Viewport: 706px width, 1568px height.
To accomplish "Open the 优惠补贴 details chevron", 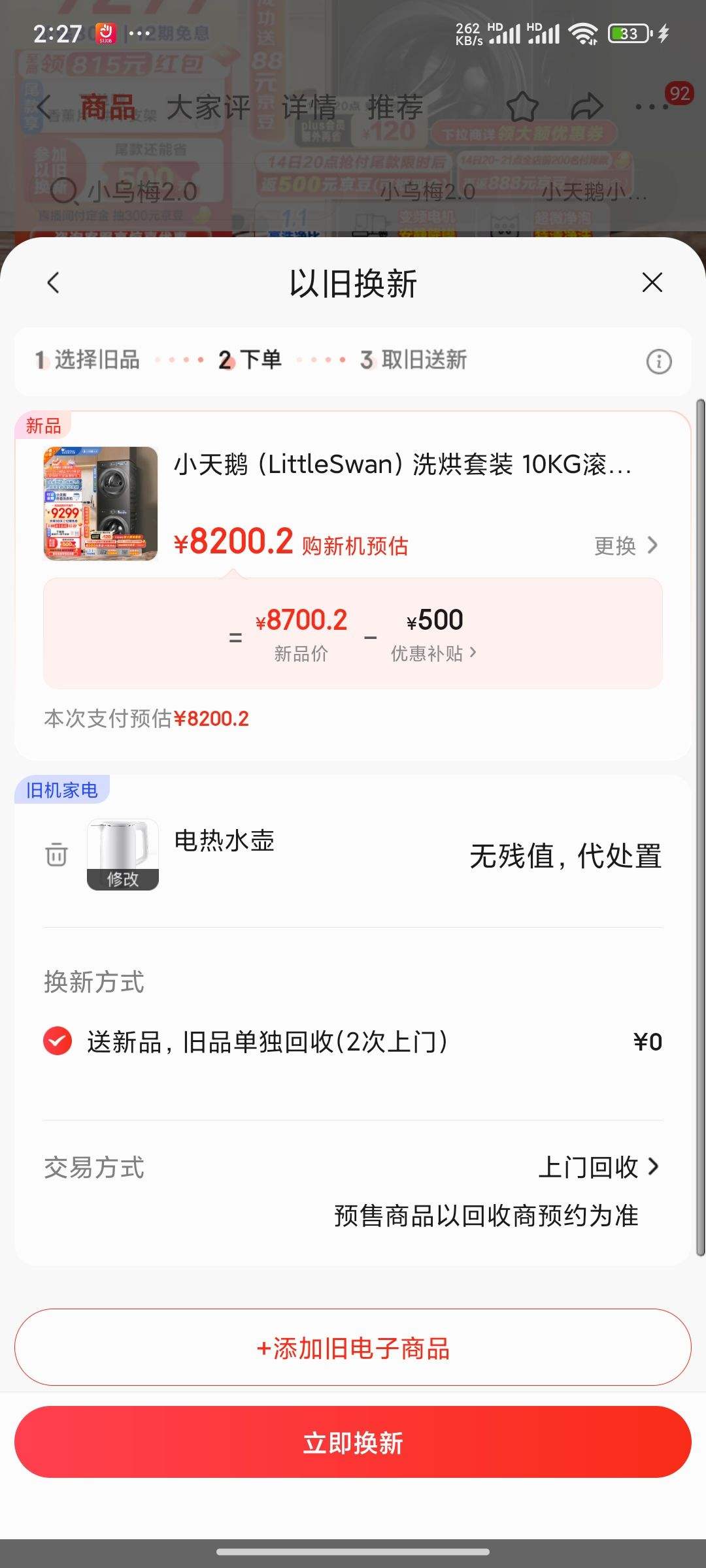I will coord(434,652).
